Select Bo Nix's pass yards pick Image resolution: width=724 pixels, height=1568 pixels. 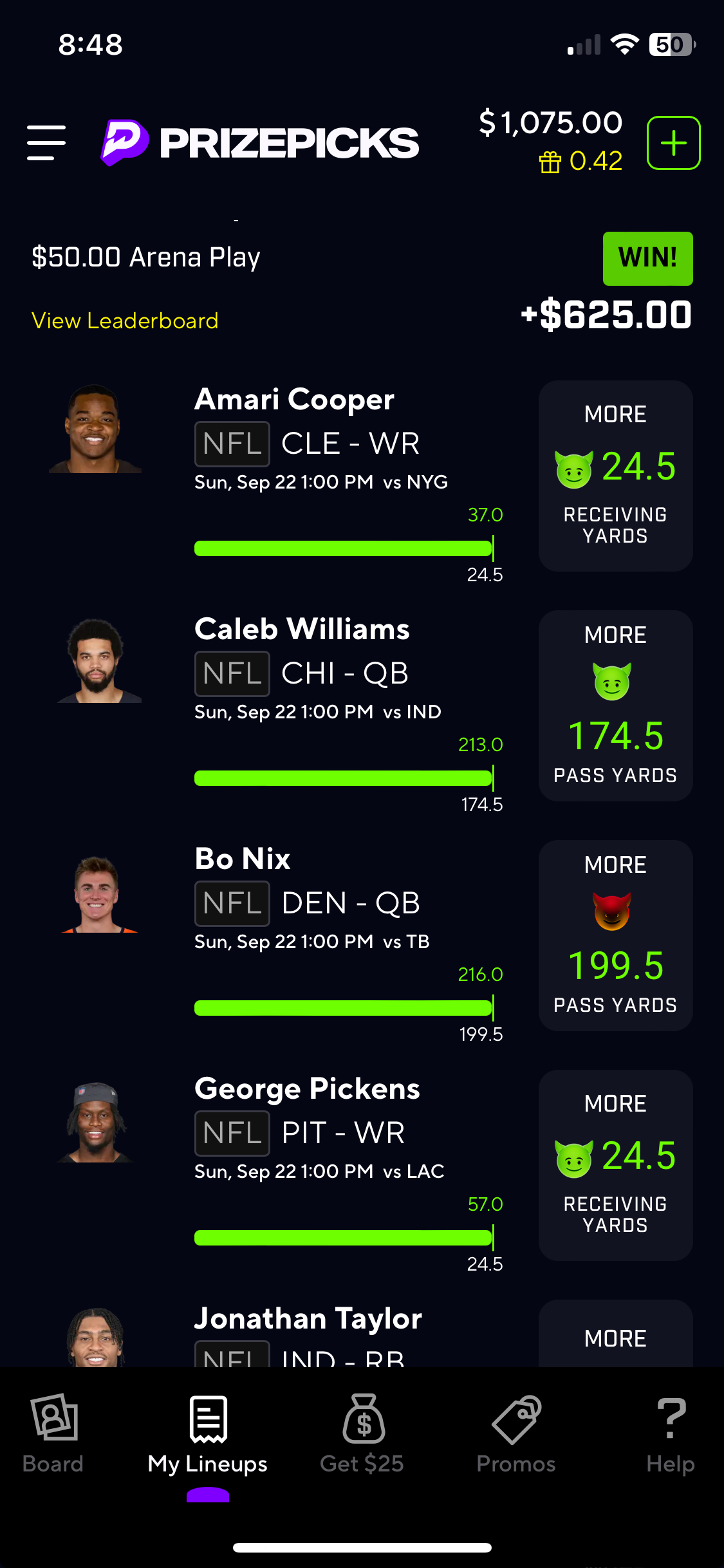coord(615,935)
